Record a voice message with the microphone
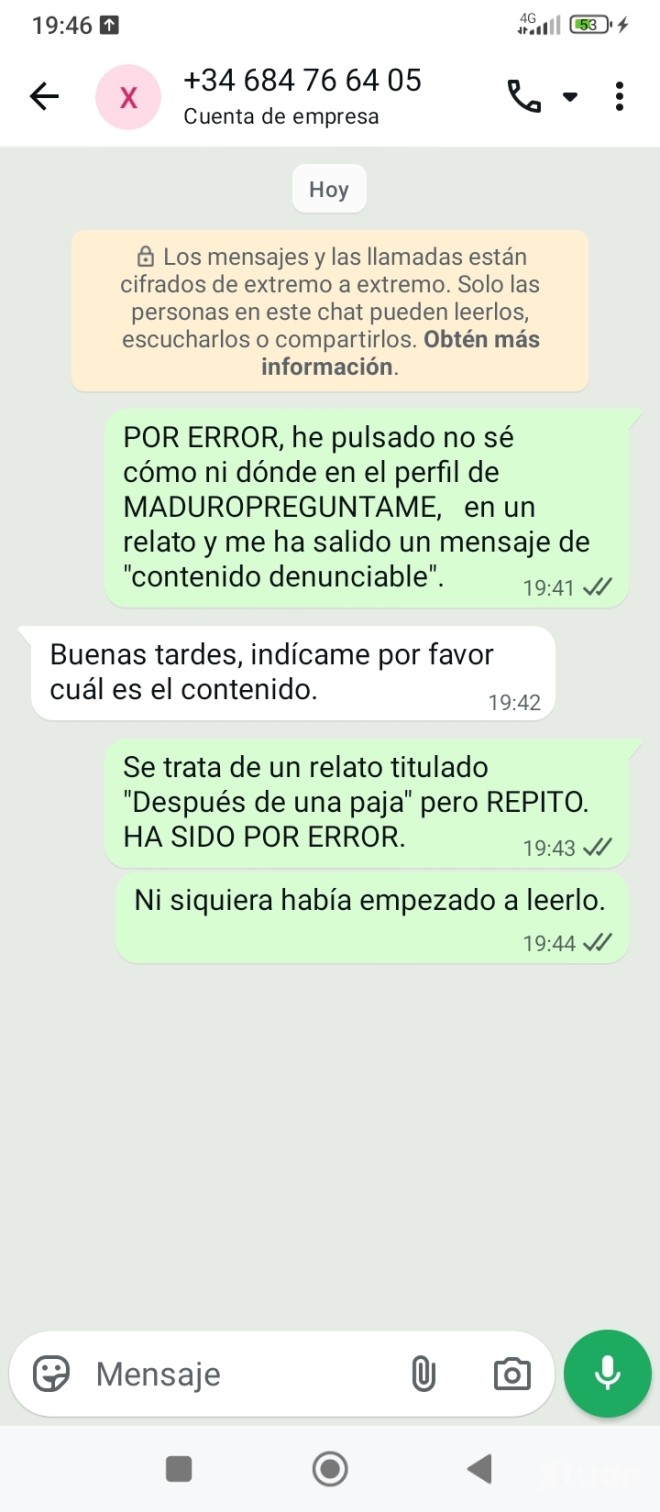This screenshot has width=660, height=1512. [607, 1374]
